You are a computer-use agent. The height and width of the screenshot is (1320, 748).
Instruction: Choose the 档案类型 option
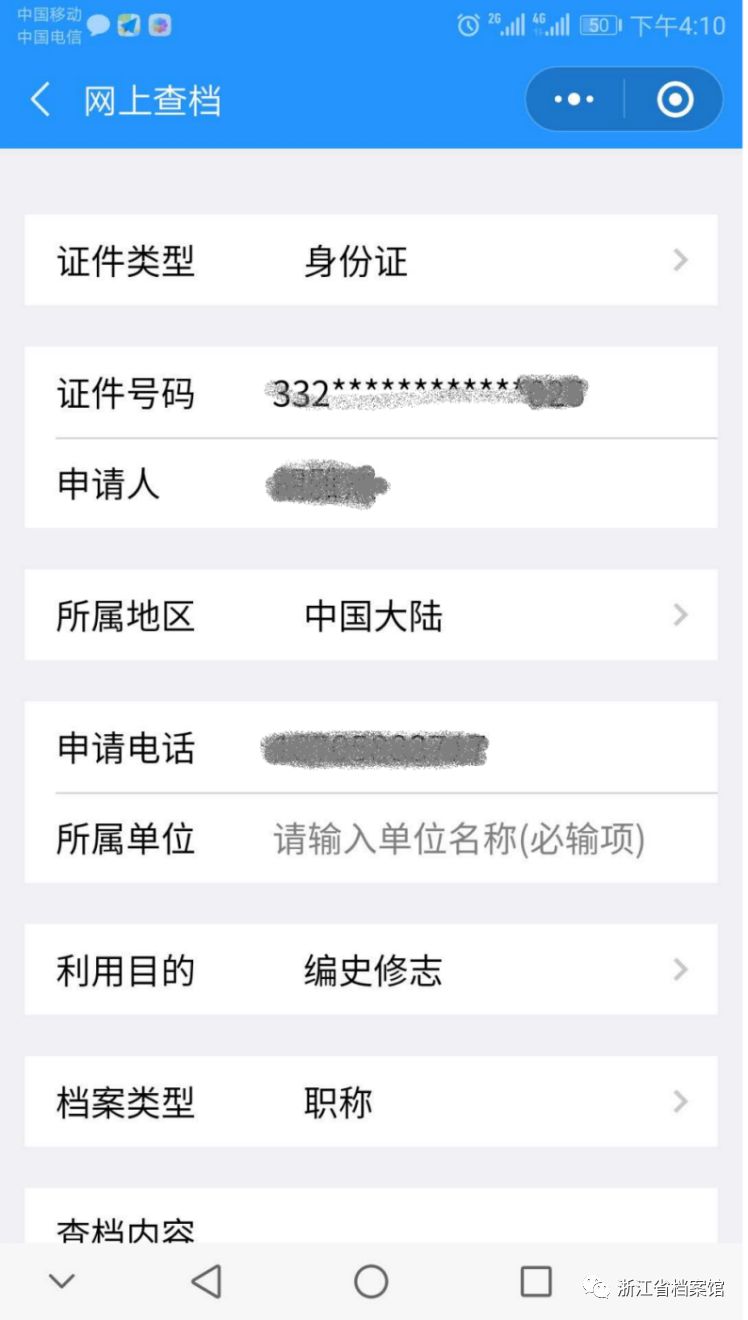pyautogui.click(x=370, y=1103)
